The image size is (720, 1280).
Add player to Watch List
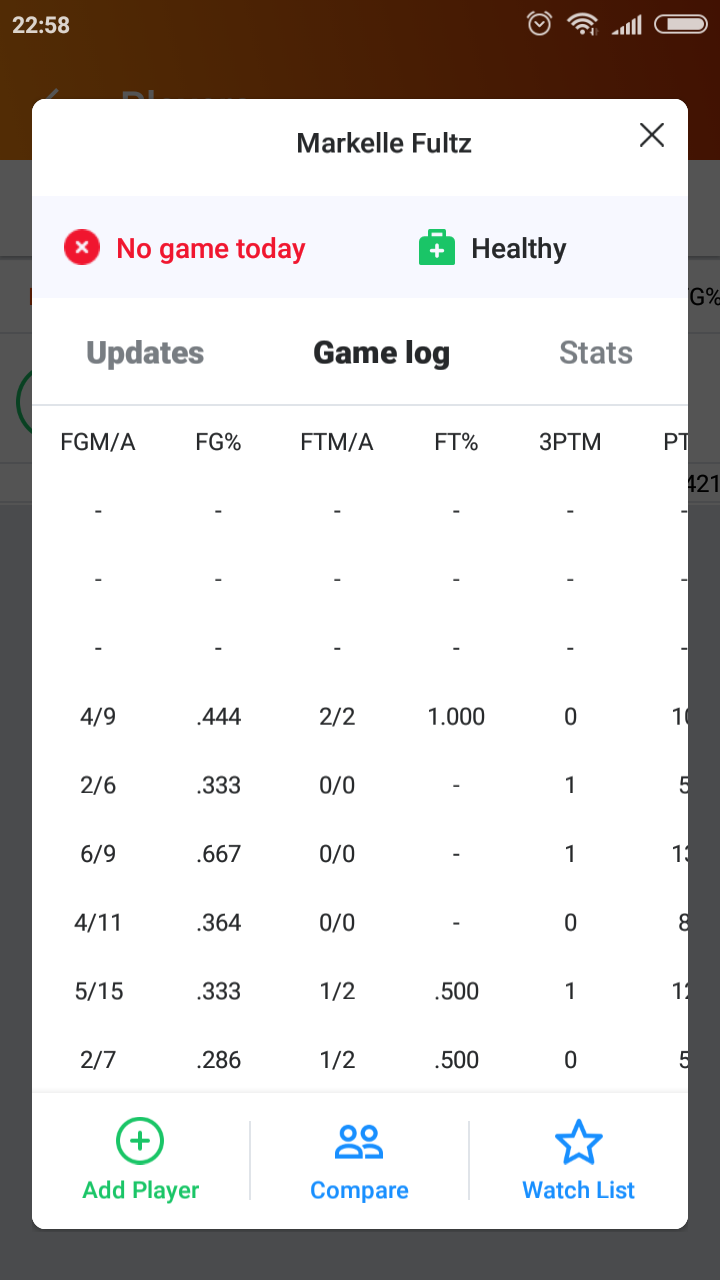coord(578,1160)
